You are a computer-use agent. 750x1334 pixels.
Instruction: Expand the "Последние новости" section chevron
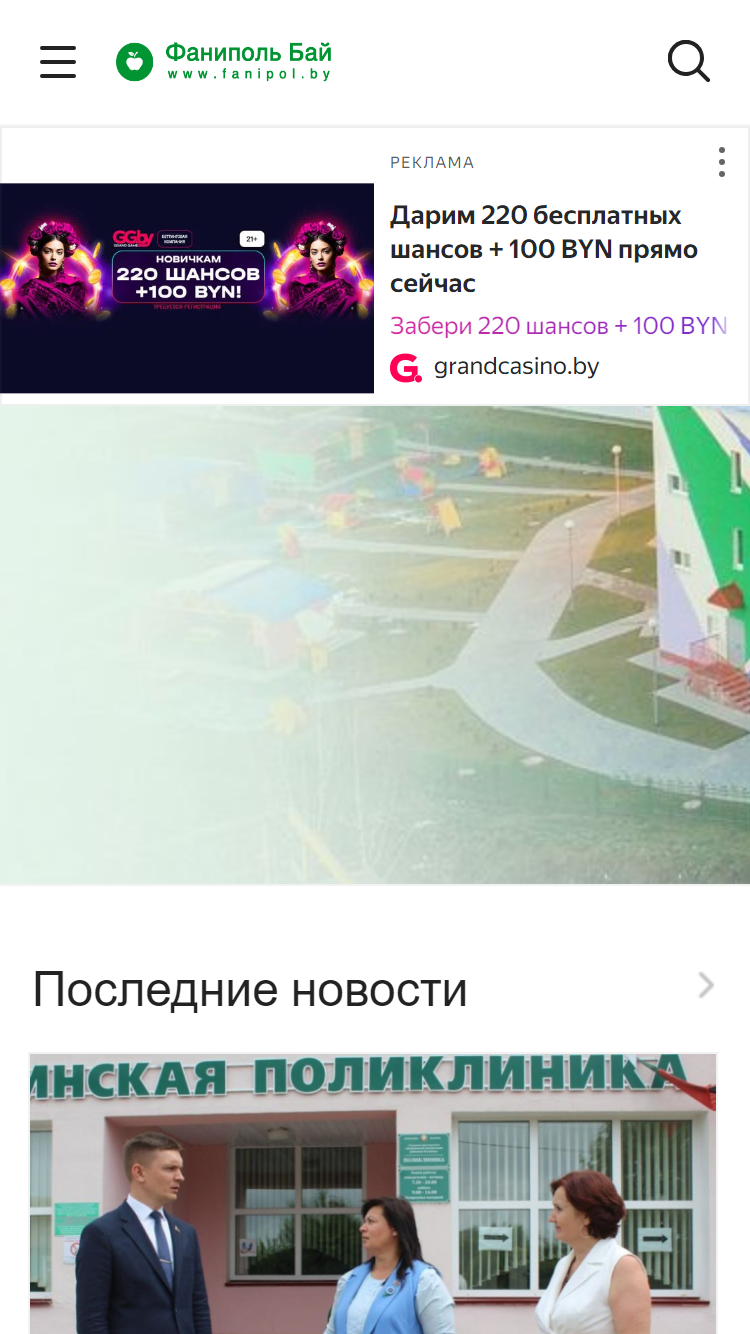(706, 986)
